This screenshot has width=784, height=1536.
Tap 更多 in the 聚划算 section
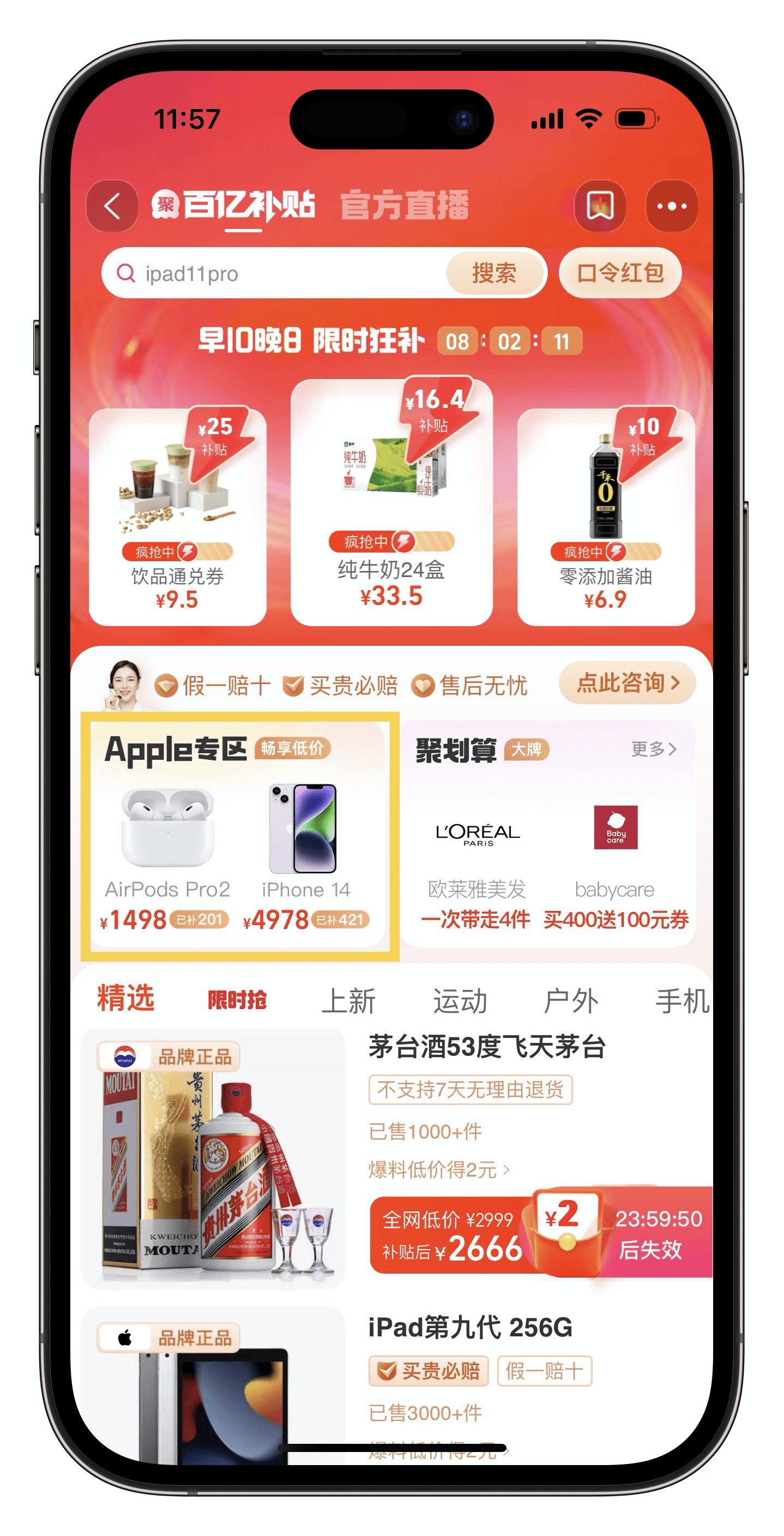pyautogui.click(x=654, y=749)
